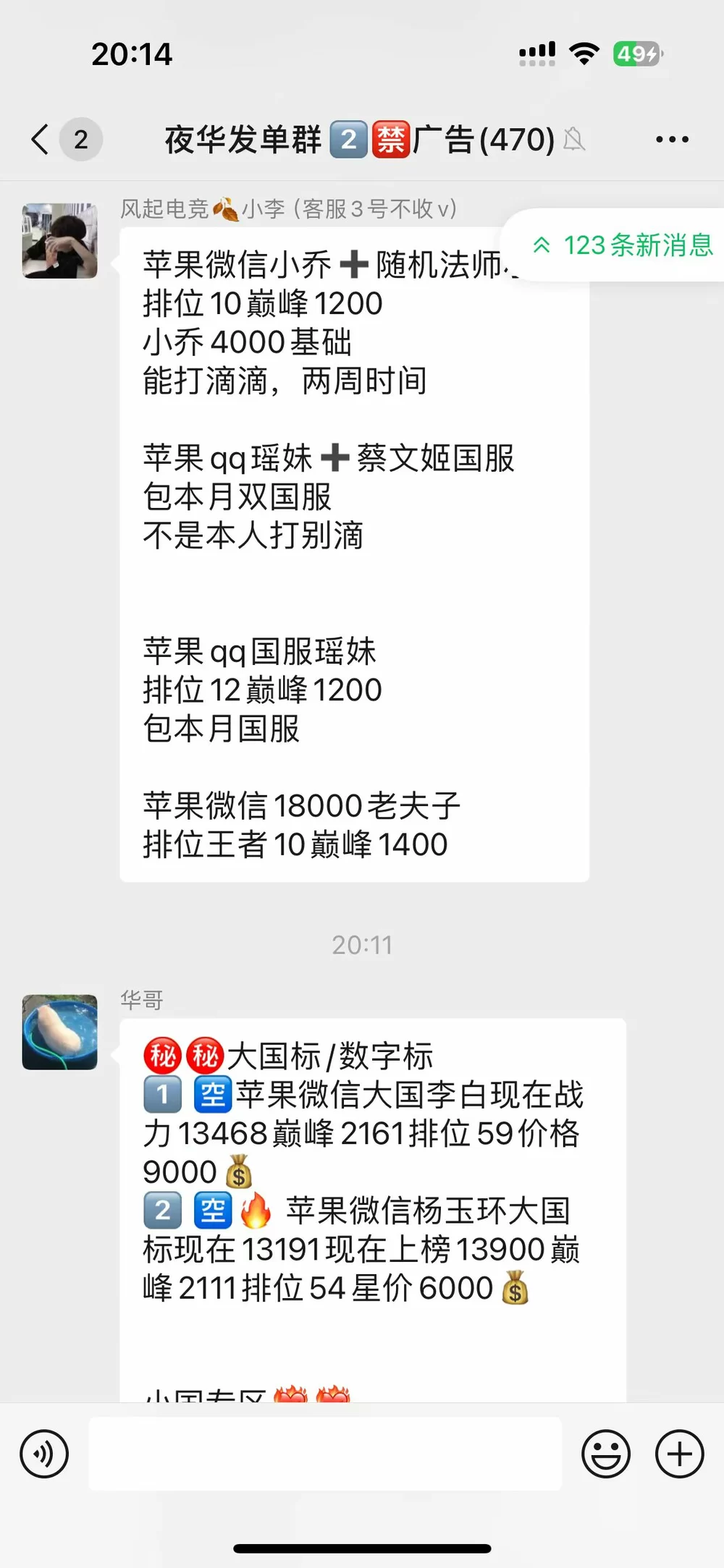
Task: Focus the message text field
Action: pyautogui.click(x=324, y=1454)
